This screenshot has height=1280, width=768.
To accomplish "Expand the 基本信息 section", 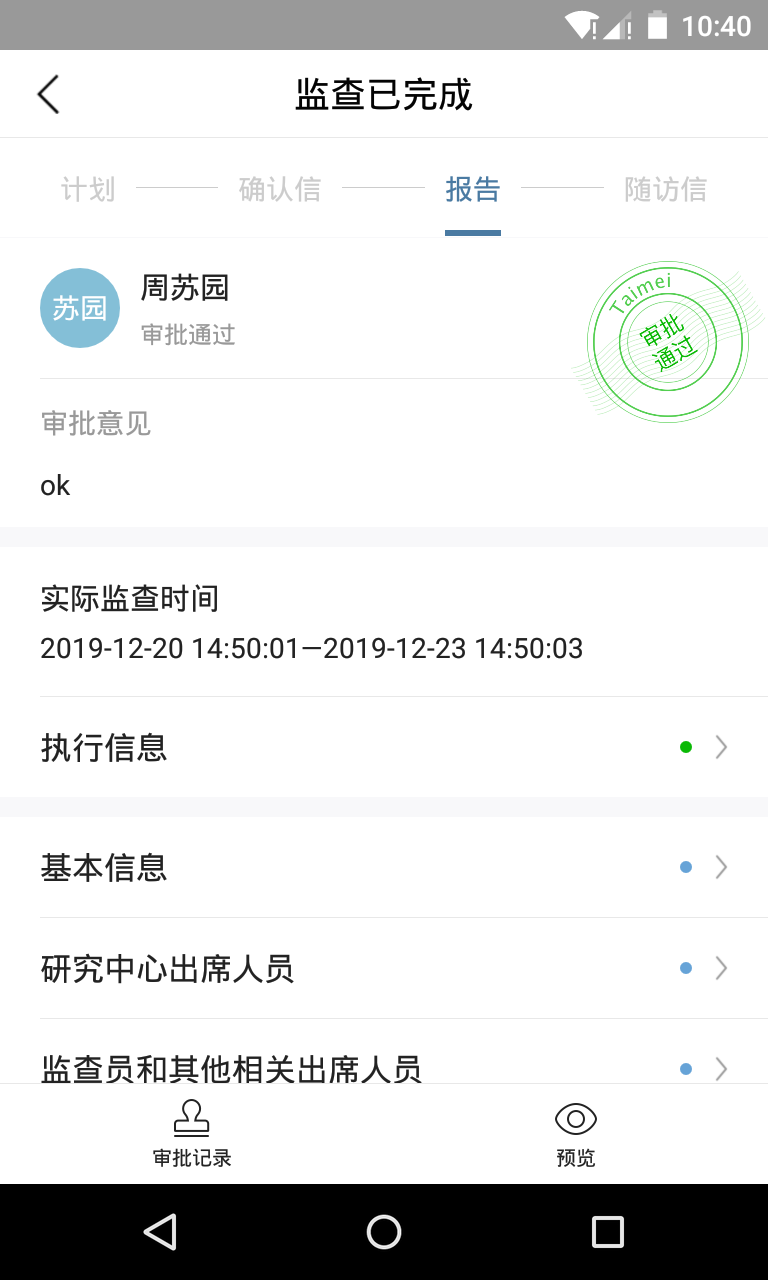I will tap(104, 868).
